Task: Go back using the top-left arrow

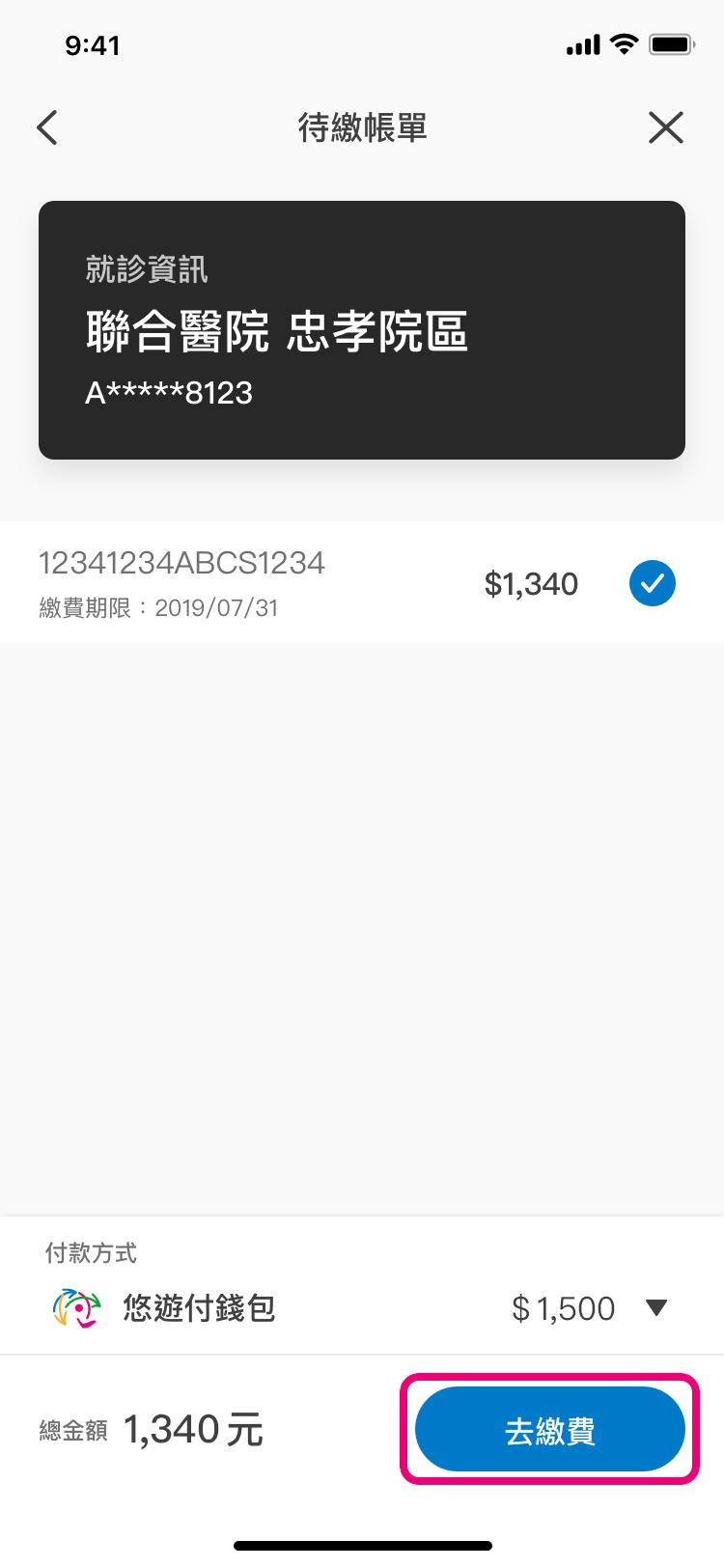Action: (x=47, y=127)
